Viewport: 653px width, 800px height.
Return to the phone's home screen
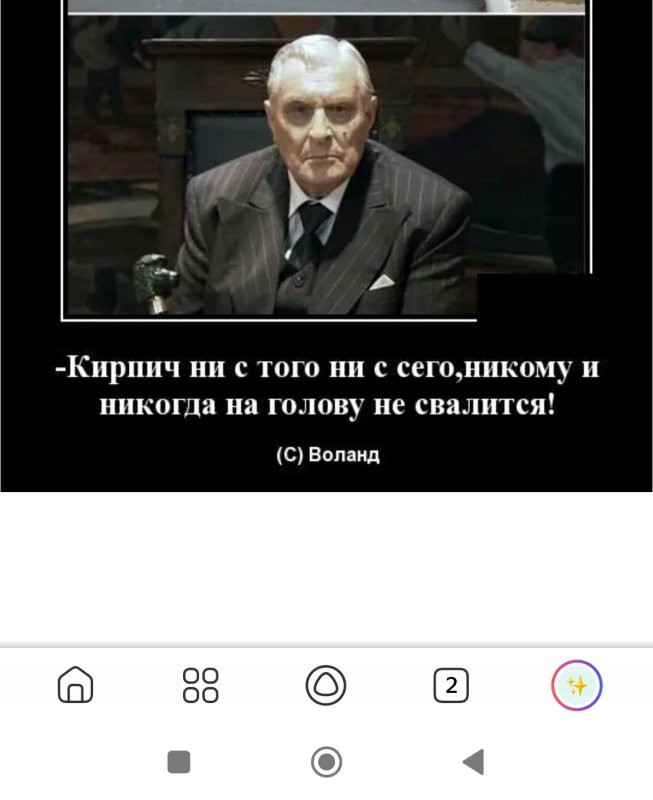[x=326, y=762]
